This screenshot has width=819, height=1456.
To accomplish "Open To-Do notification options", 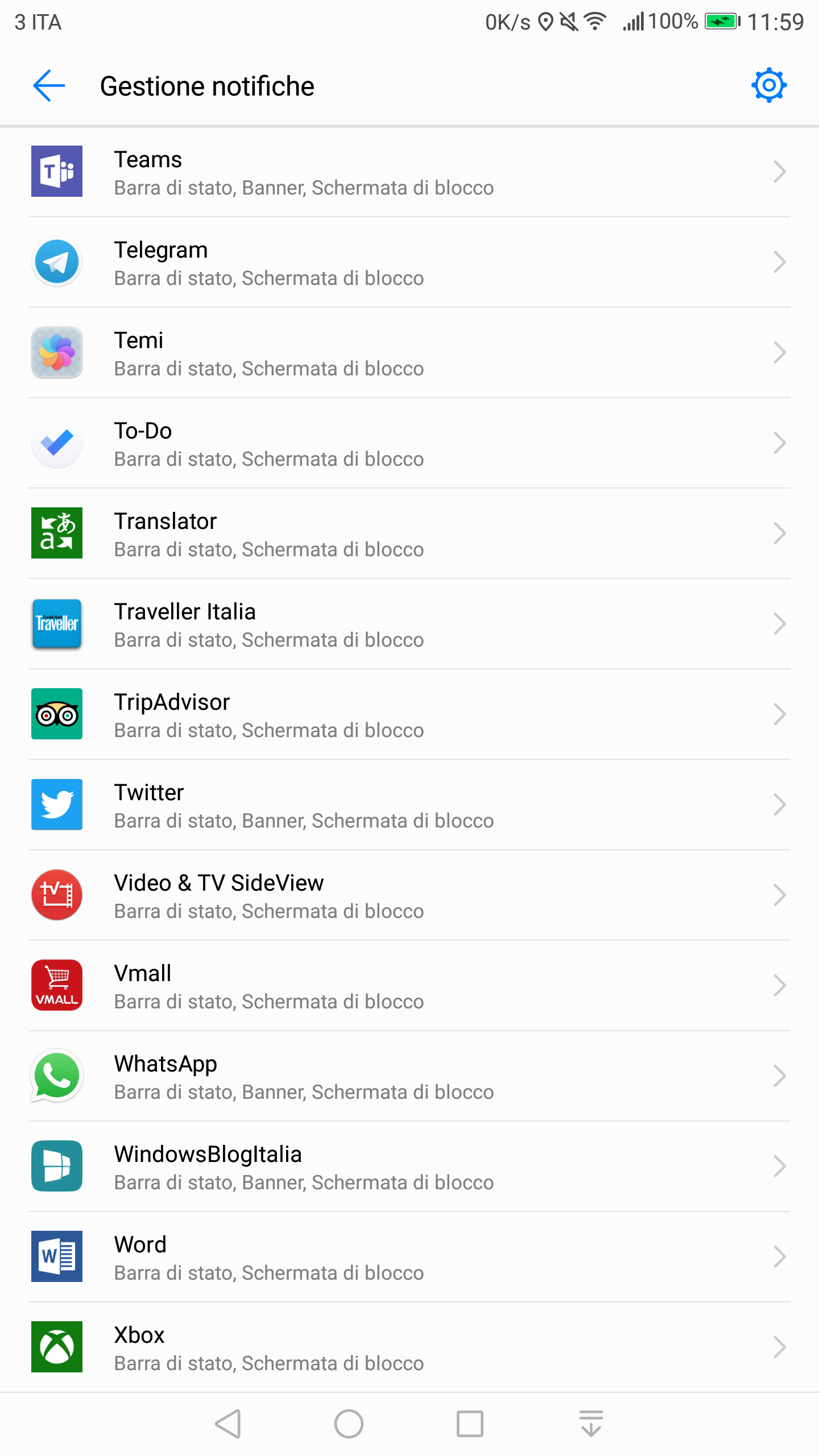I will [x=409, y=443].
